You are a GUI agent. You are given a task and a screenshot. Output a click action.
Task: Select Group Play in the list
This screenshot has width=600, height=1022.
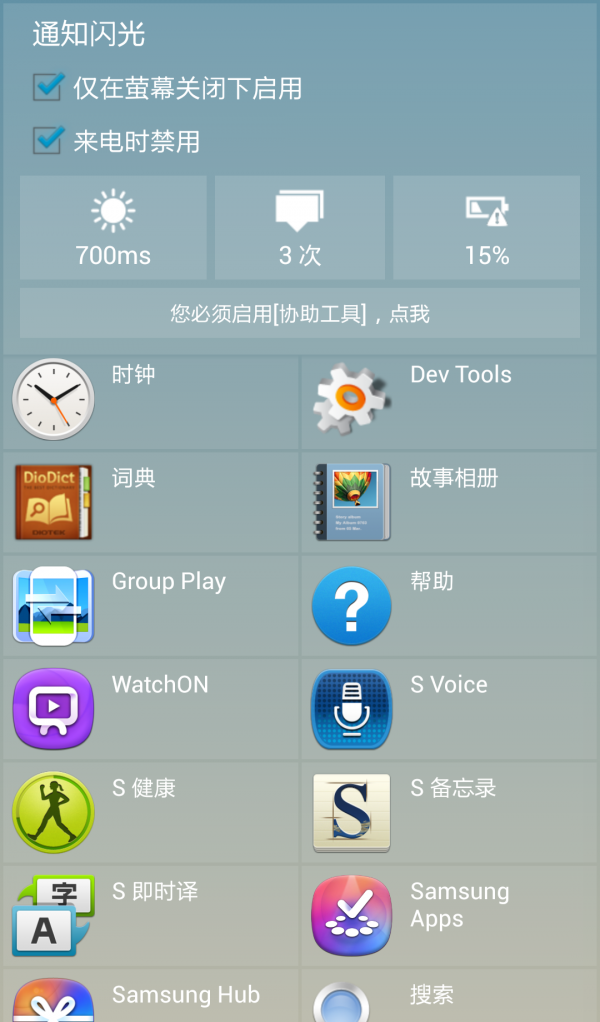coord(150,606)
